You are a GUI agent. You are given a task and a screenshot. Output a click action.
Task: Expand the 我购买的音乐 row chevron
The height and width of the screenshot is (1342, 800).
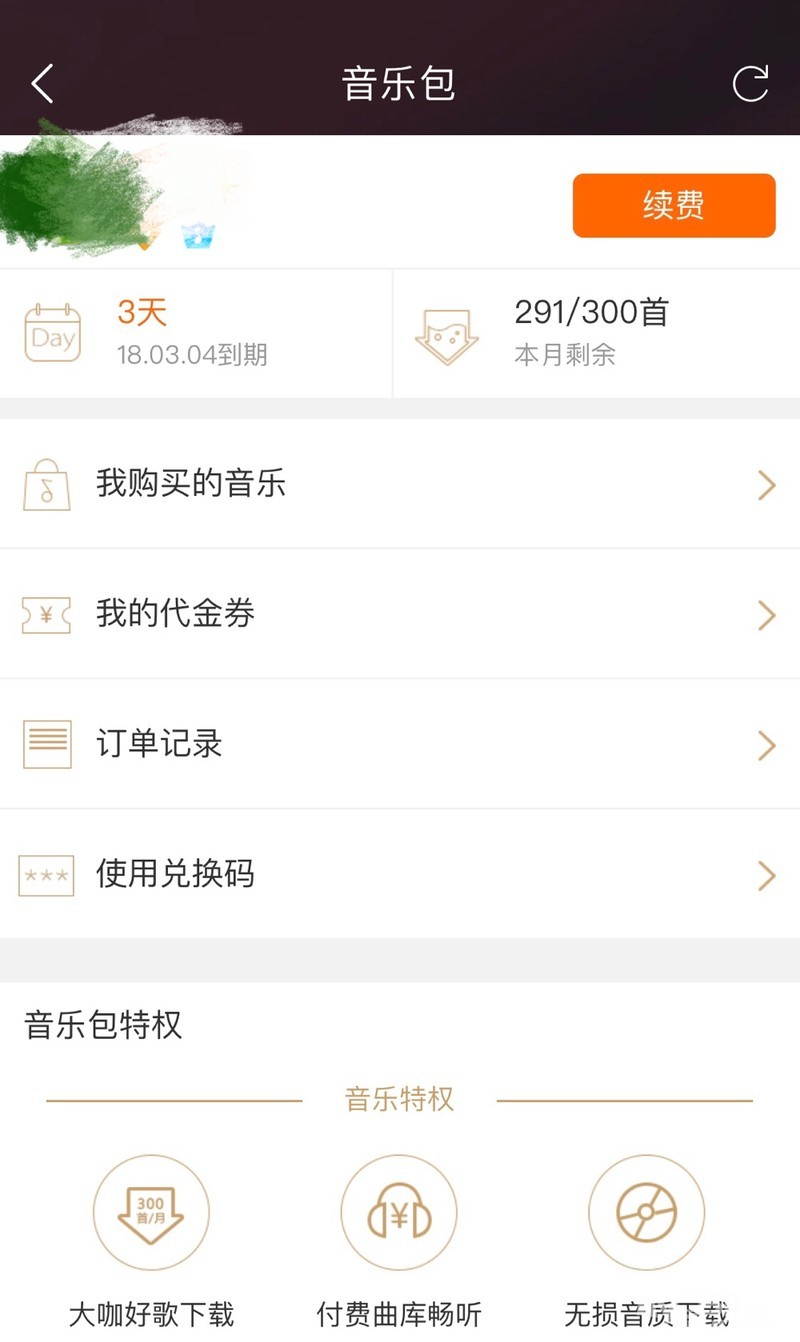(x=766, y=484)
